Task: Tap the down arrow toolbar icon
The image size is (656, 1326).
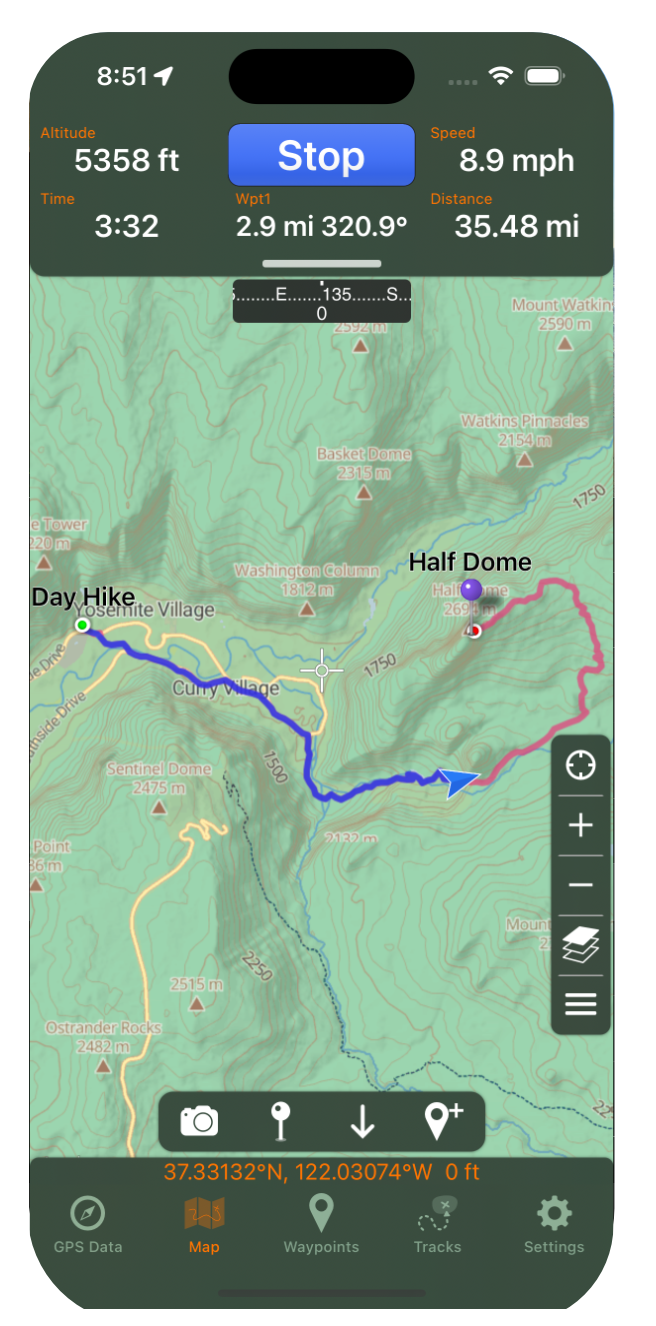Action: click(362, 1121)
